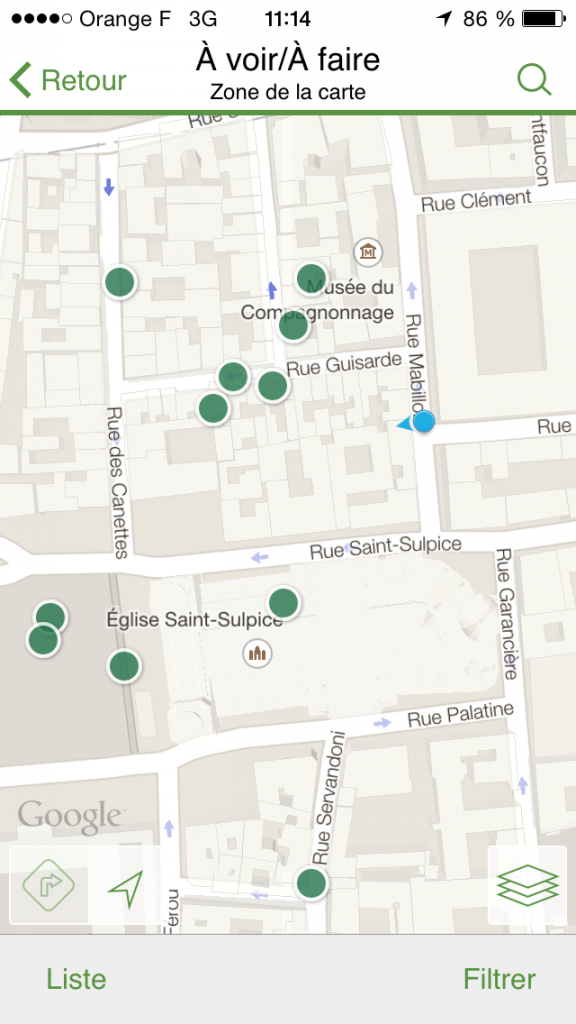
Task: Tap the pin nearest Église Saint-Sulpice label
Action: [x=283, y=603]
